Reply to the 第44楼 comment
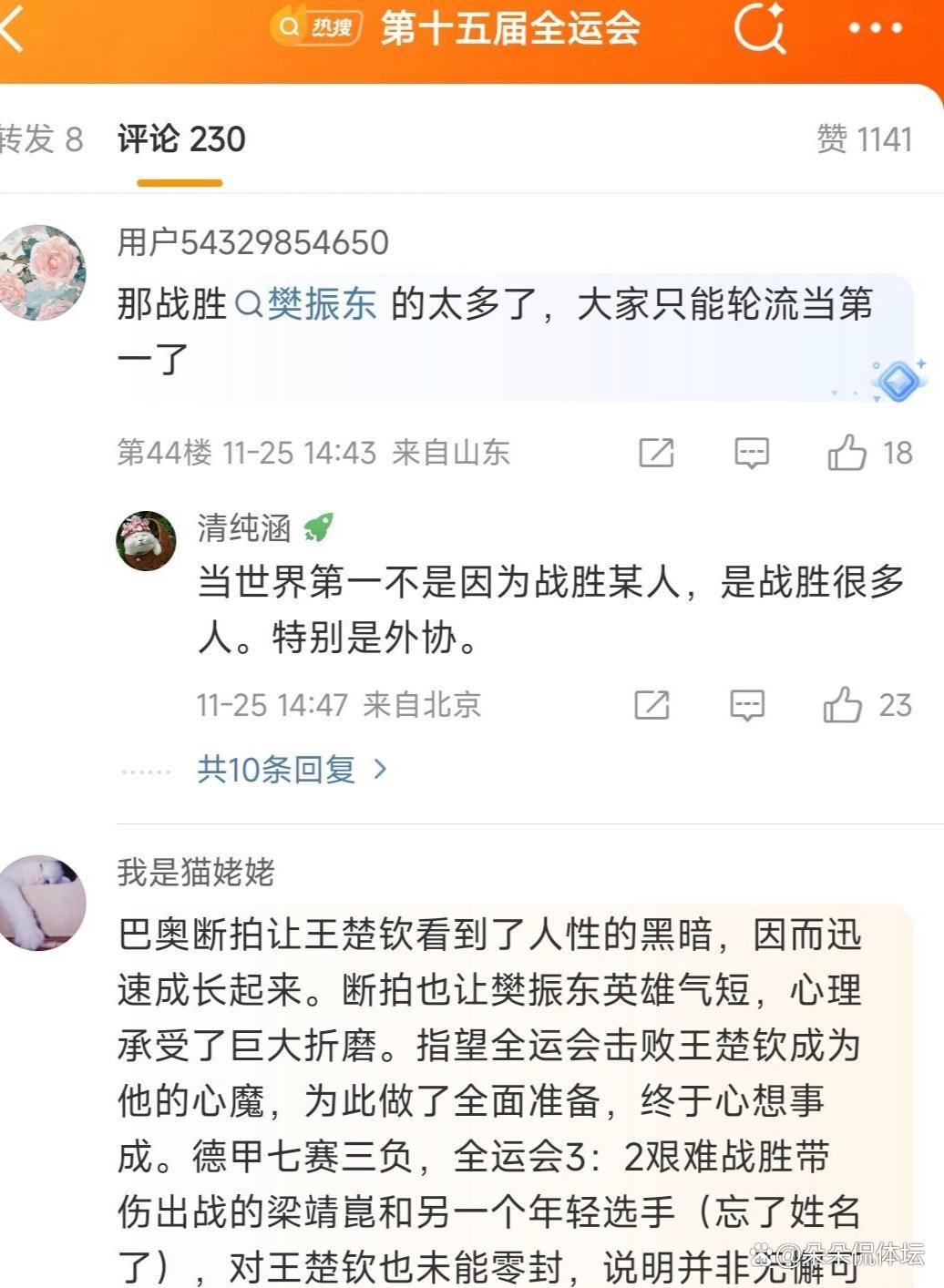Viewport: 944px width, 1288px height. point(752,453)
